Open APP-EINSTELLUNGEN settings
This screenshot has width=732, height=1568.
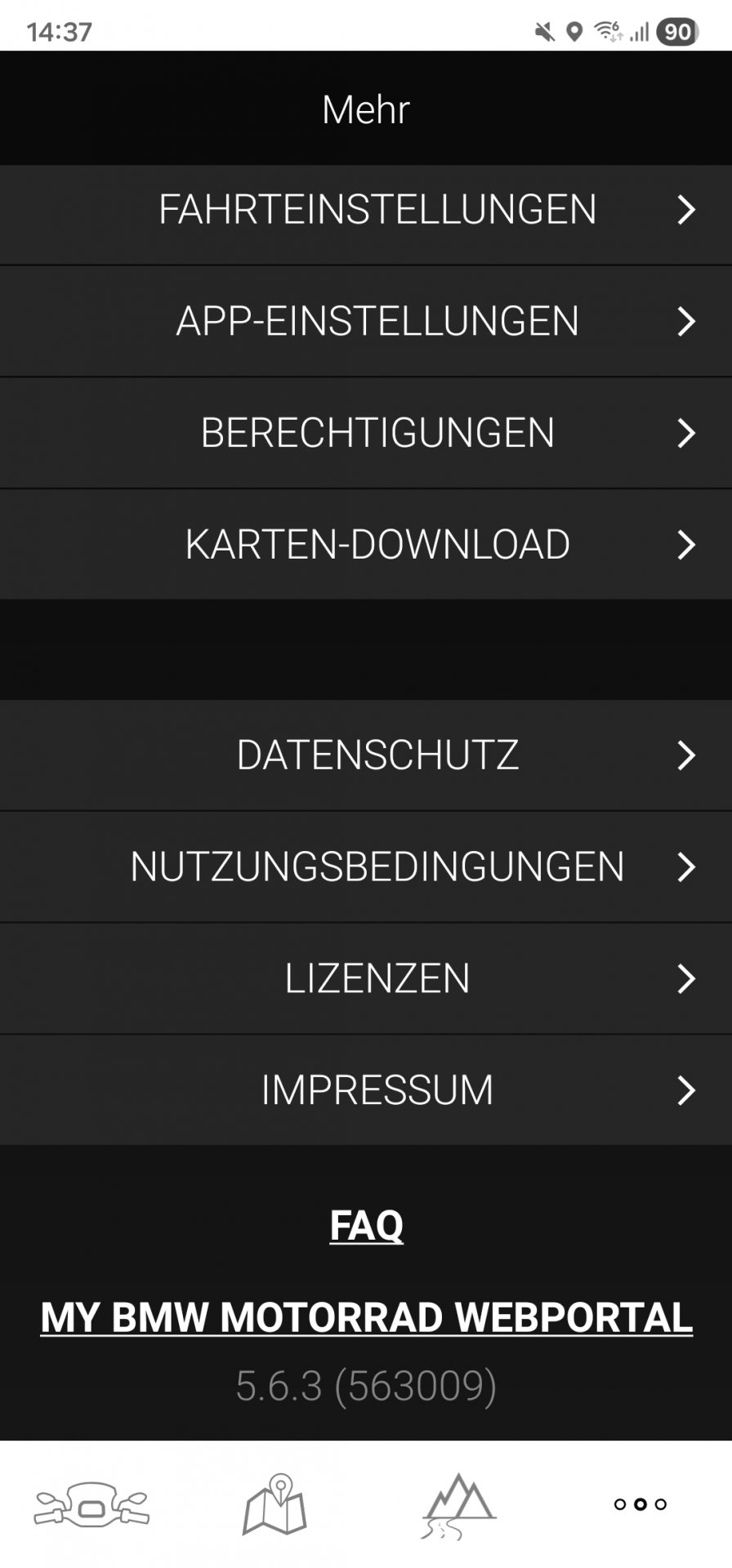[x=366, y=321]
